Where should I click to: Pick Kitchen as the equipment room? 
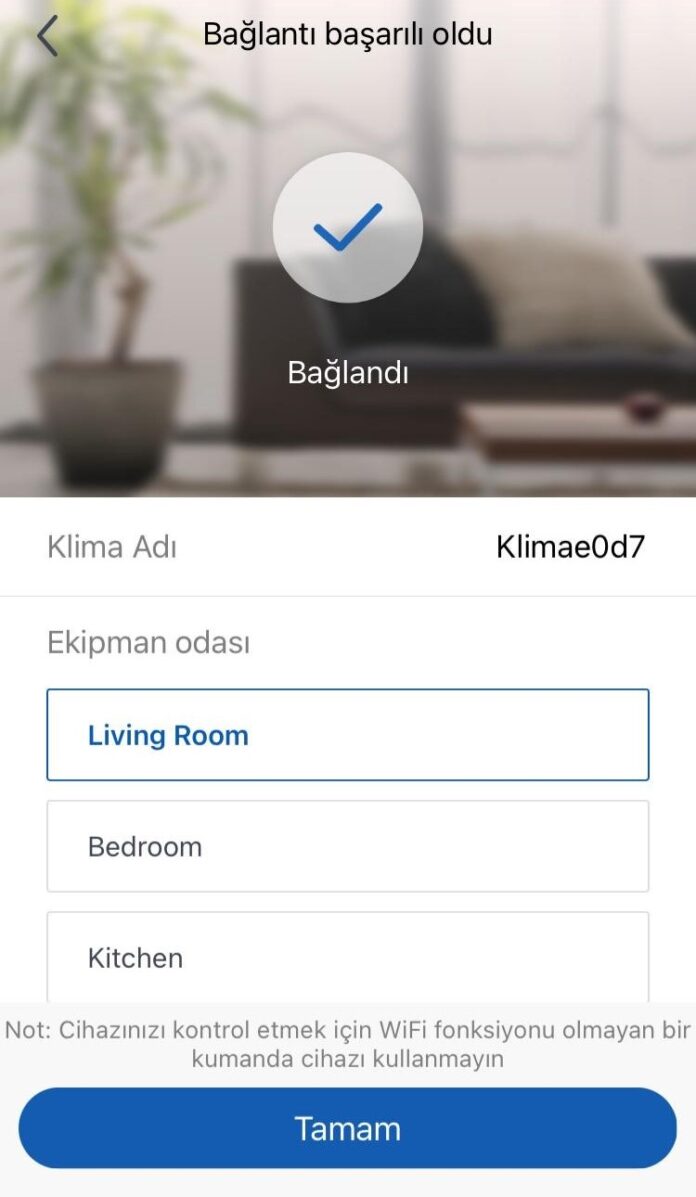[348, 957]
